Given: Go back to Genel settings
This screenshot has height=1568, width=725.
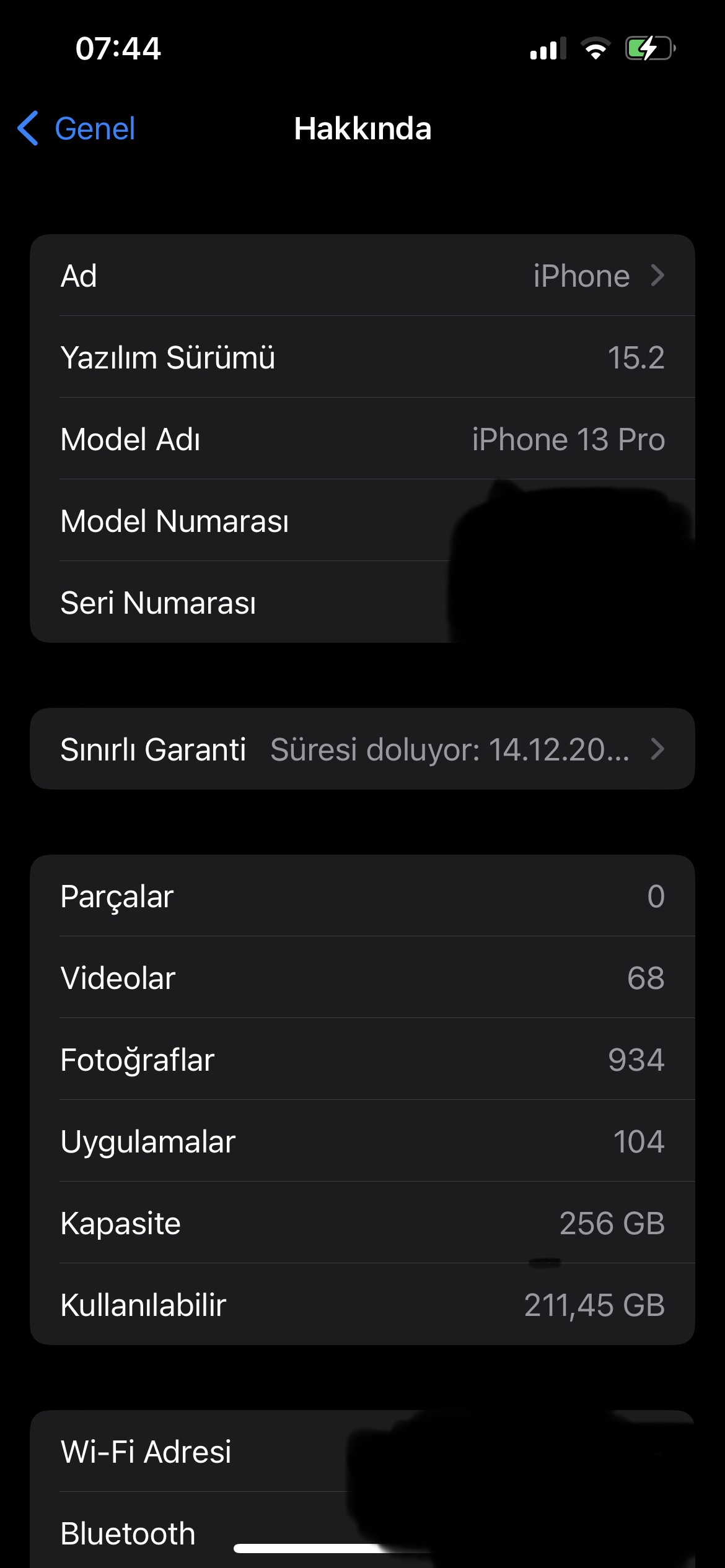Looking at the screenshot, I should (76, 129).
